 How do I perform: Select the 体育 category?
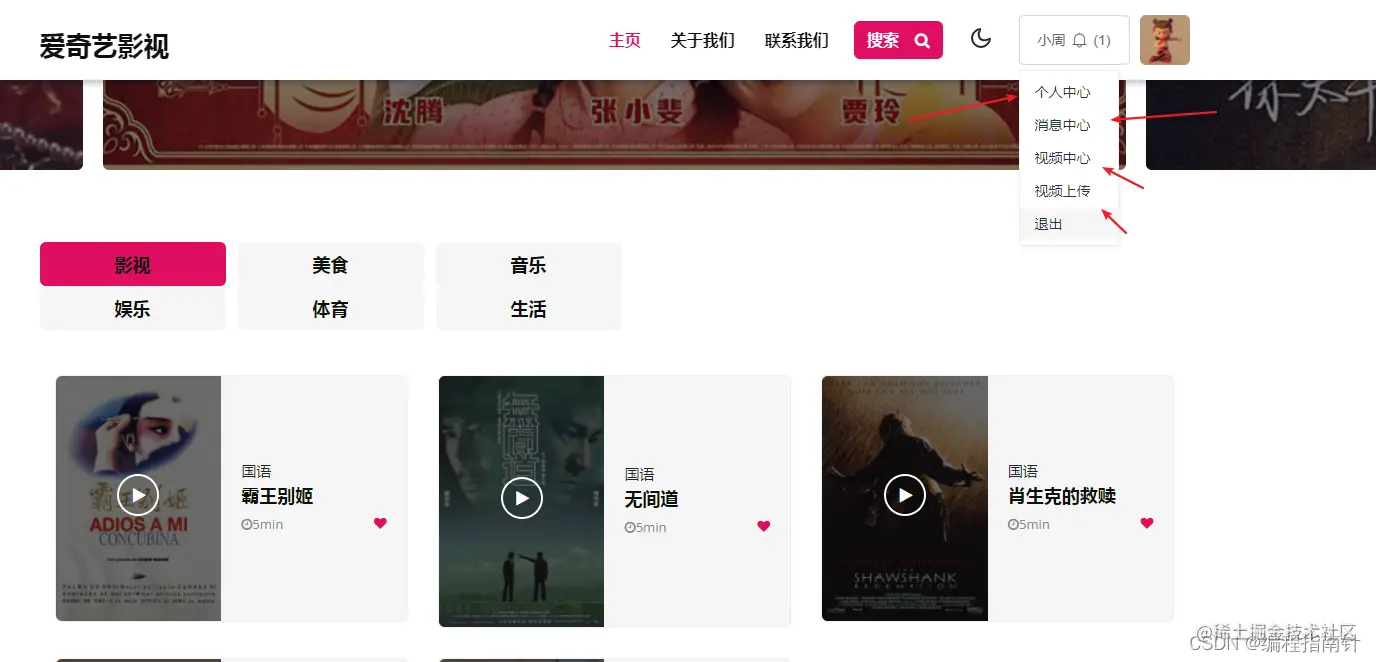click(x=330, y=309)
